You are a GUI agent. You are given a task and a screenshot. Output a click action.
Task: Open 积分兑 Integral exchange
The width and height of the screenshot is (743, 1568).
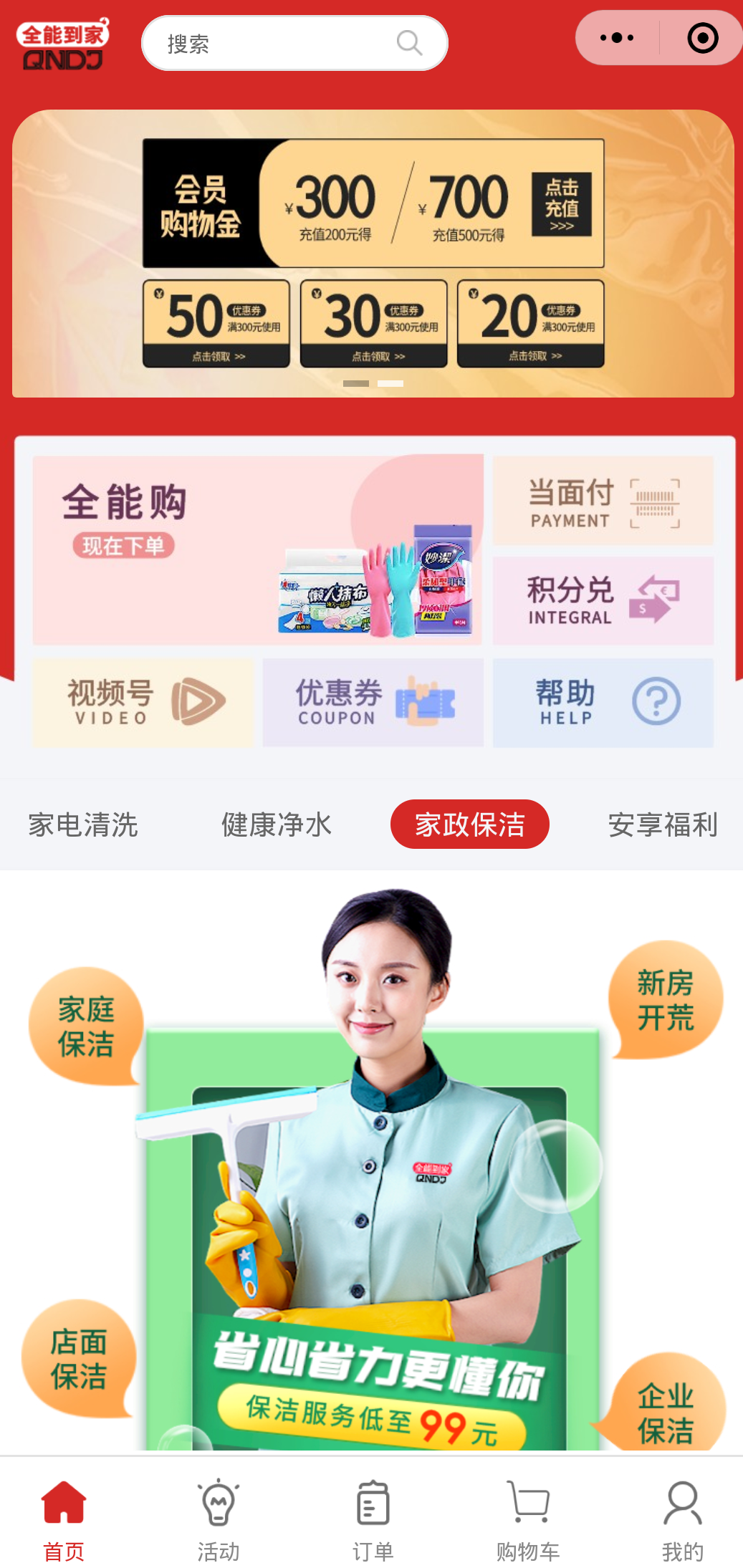(x=603, y=600)
